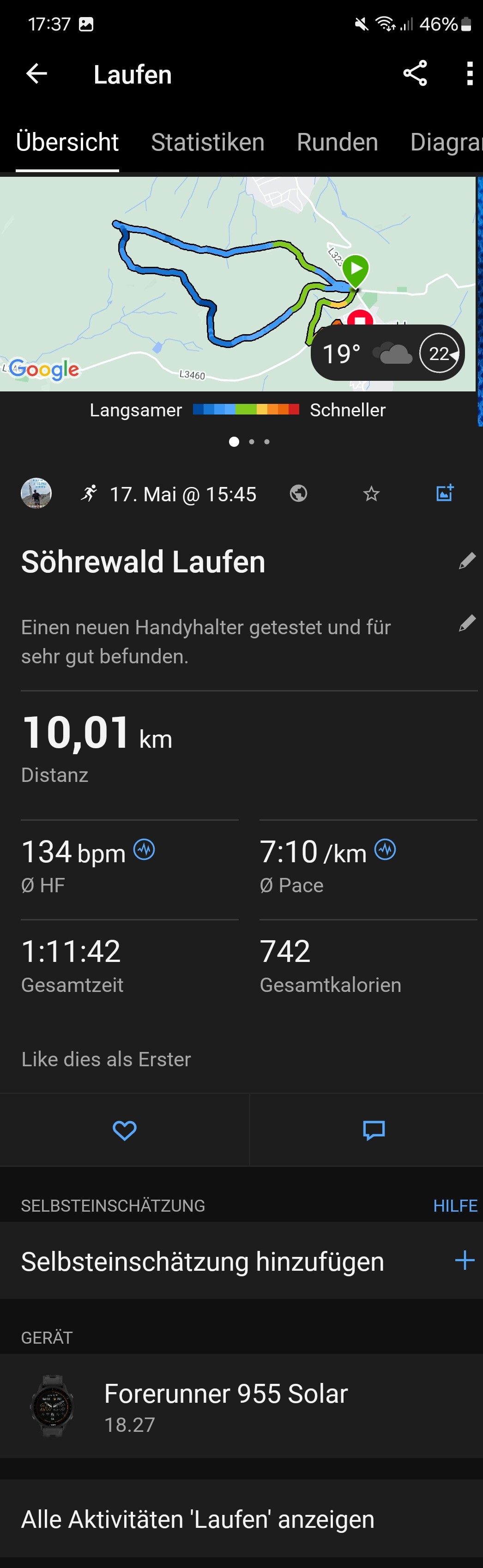The image size is (483, 1568).
Task: Open comments with the speech bubble
Action: pos(374,1130)
